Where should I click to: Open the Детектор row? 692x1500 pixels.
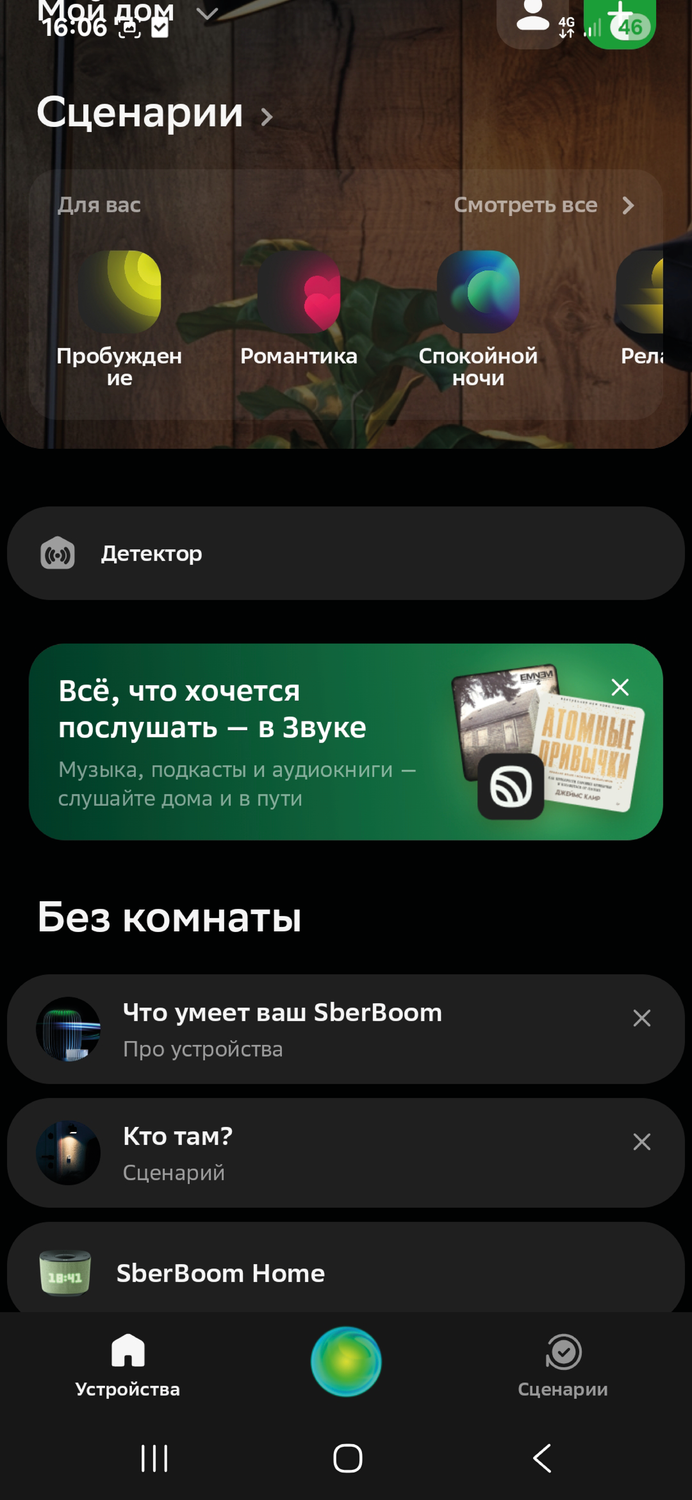[x=345, y=553]
